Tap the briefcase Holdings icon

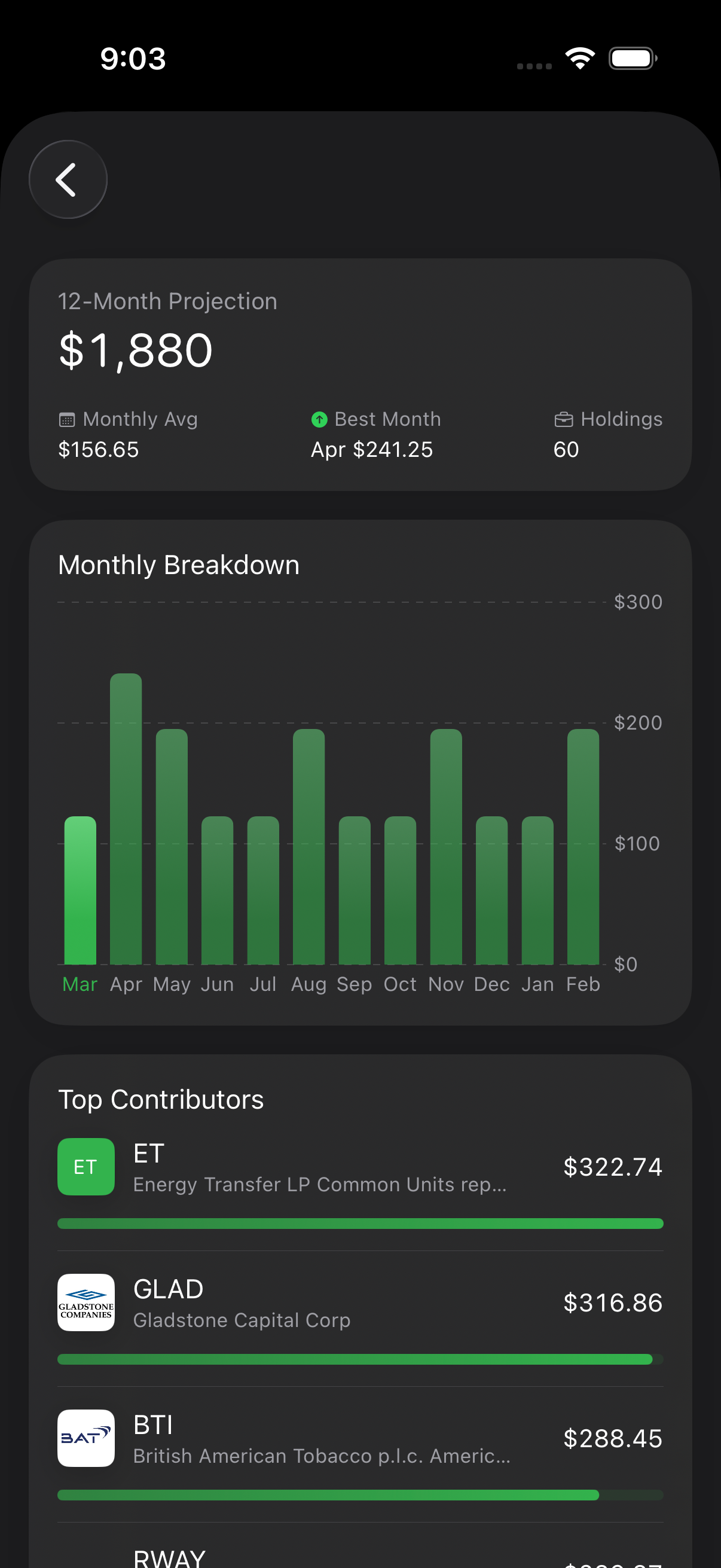564,418
